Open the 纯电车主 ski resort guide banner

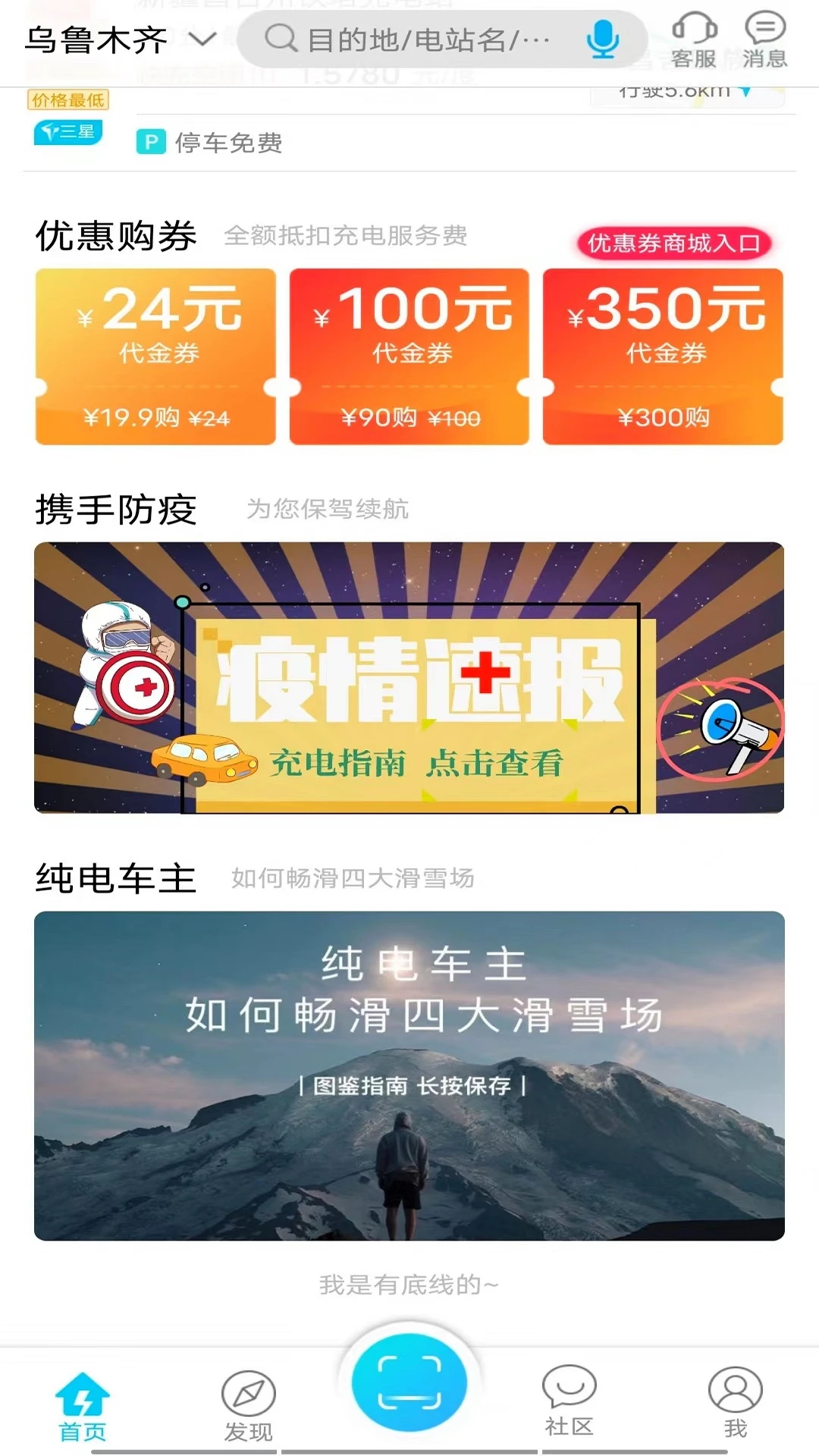pos(409,1075)
